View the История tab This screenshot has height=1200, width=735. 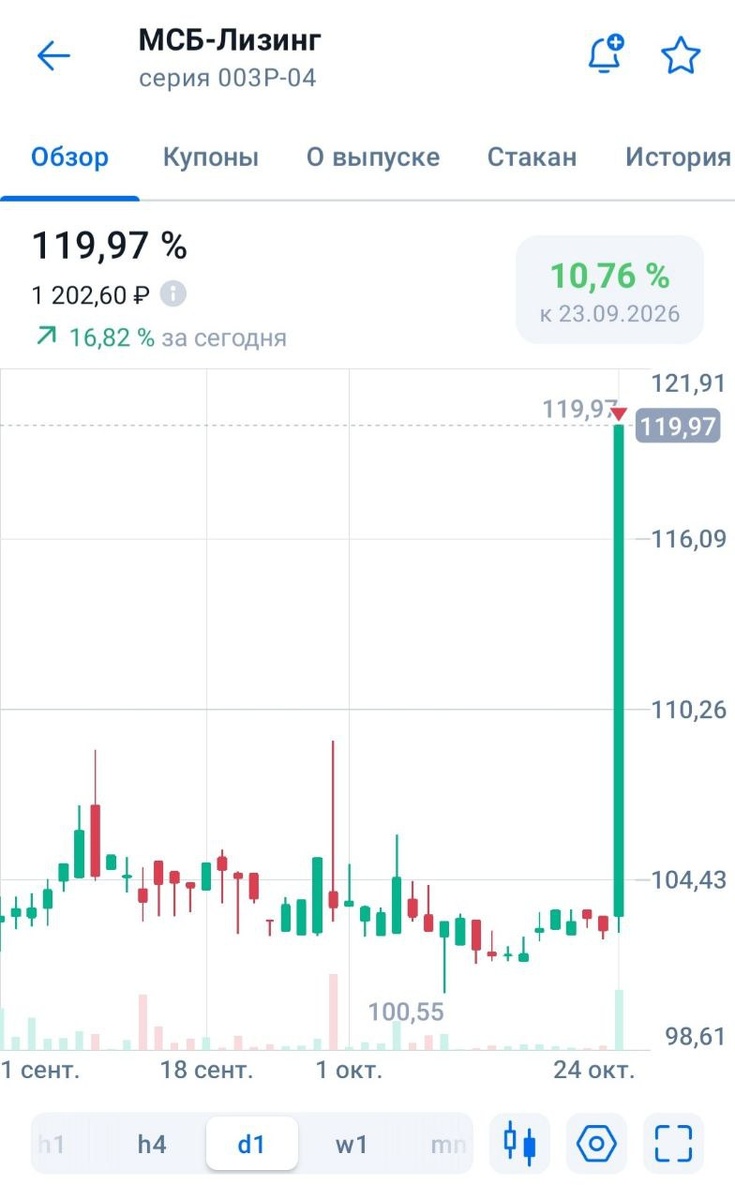[678, 157]
